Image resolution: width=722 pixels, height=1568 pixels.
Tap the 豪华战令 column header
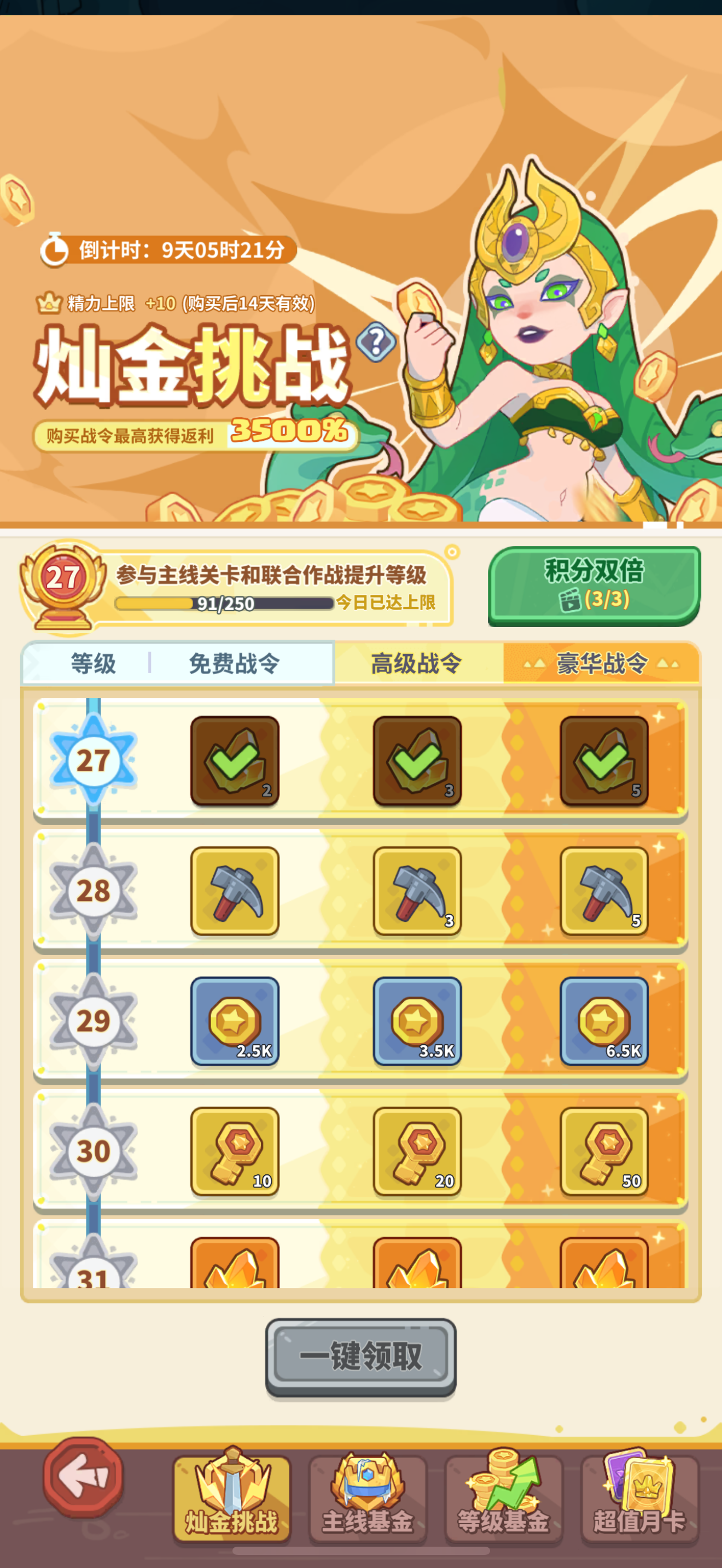(x=602, y=663)
